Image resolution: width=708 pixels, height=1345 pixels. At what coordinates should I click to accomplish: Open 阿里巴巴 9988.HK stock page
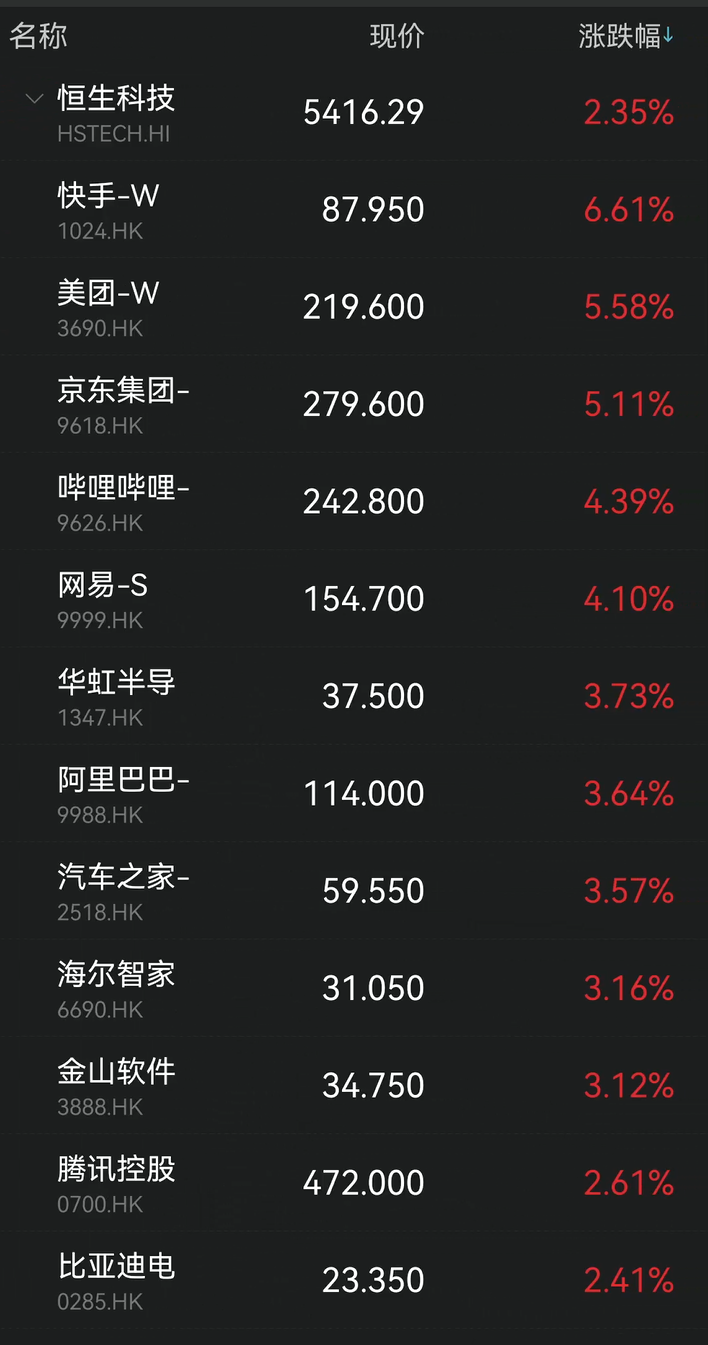click(123, 792)
